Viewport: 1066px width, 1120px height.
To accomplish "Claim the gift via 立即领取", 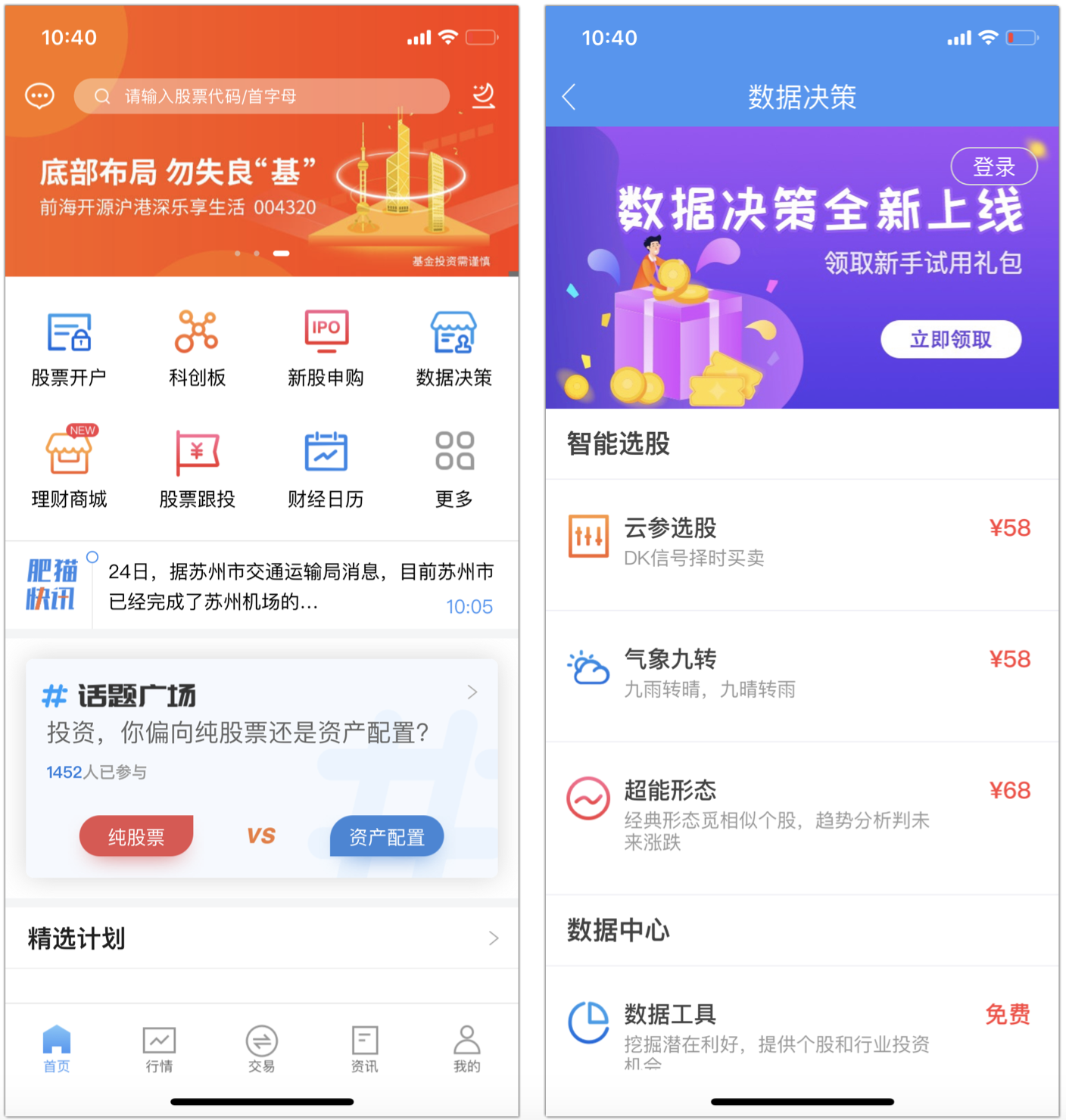I will click(951, 339).
